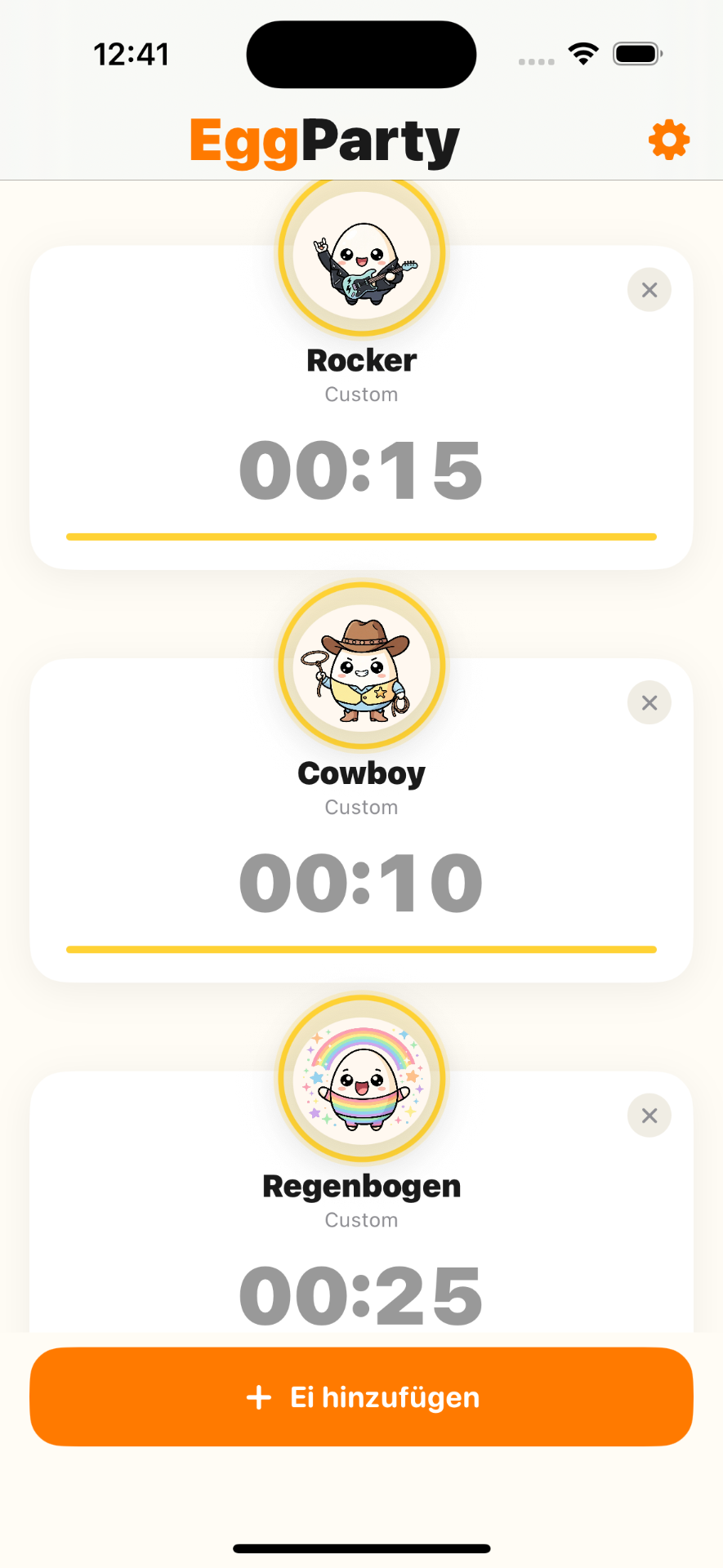
Task: Click the plus icon inside the orange button
Action: coord(258,1396)
